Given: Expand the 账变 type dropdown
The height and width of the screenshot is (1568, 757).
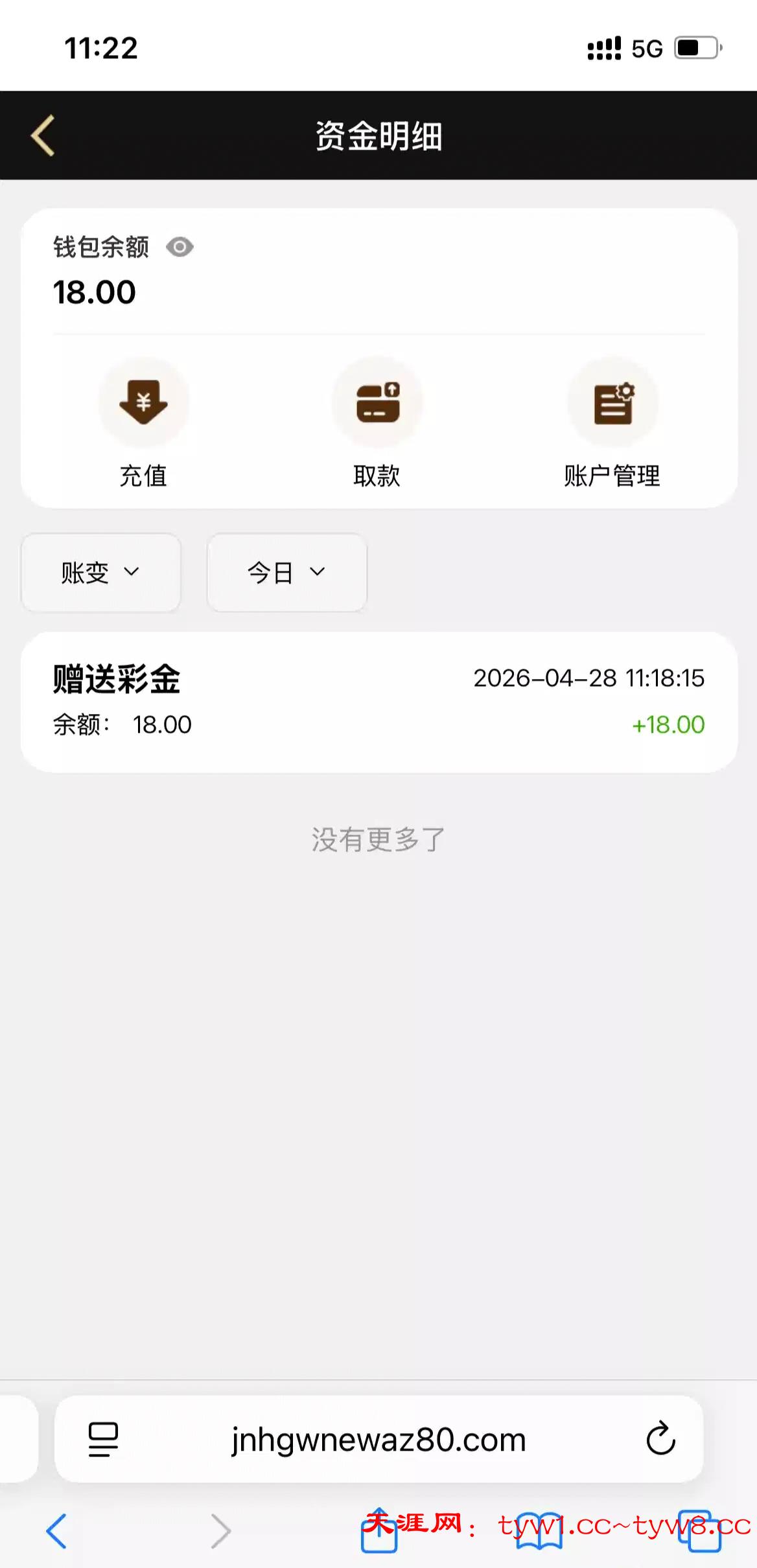Looking at the screenshot, I should pyautogui.click(x=100, y=573).
